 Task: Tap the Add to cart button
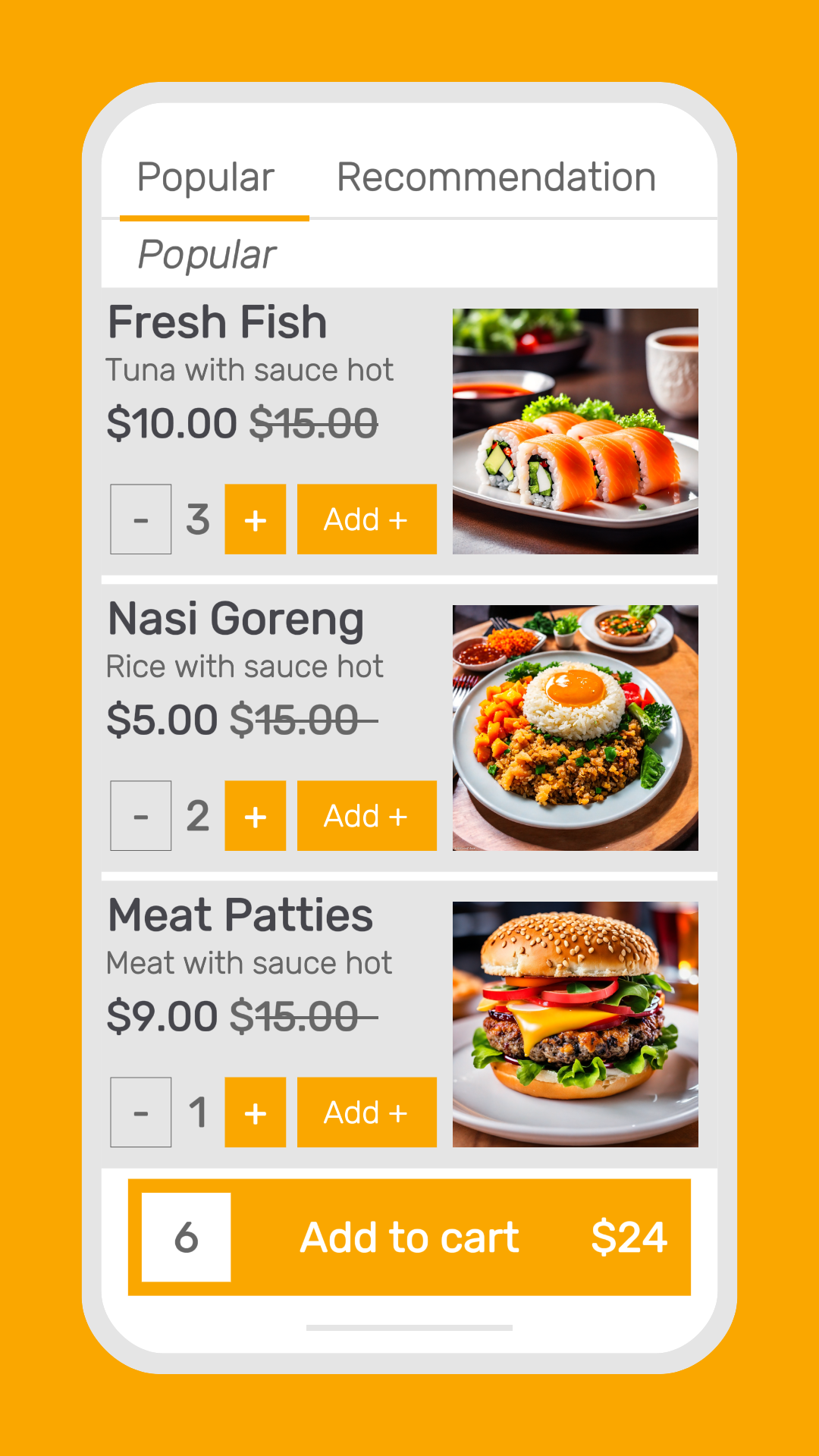(x=409, y=1237)
